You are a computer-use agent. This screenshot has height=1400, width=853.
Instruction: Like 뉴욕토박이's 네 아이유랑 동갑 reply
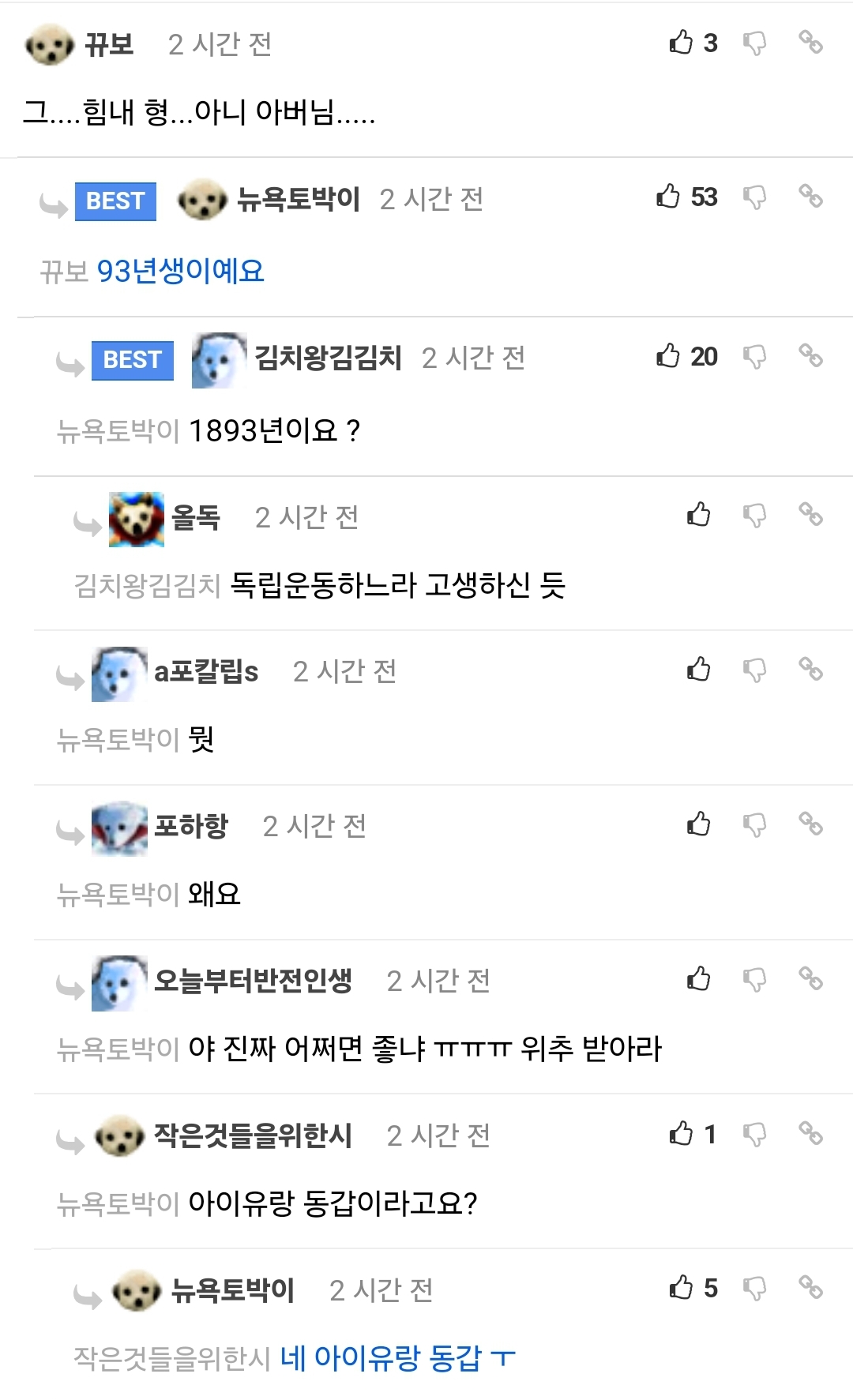coord(681,1288)
